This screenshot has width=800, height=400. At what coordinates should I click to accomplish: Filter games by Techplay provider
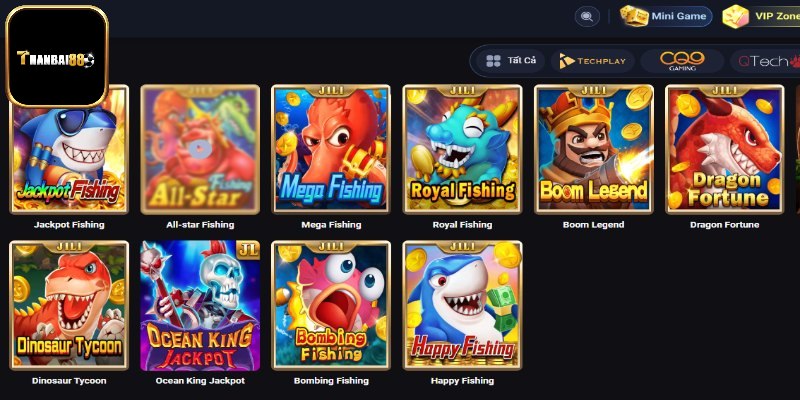(x=591, y=61)
